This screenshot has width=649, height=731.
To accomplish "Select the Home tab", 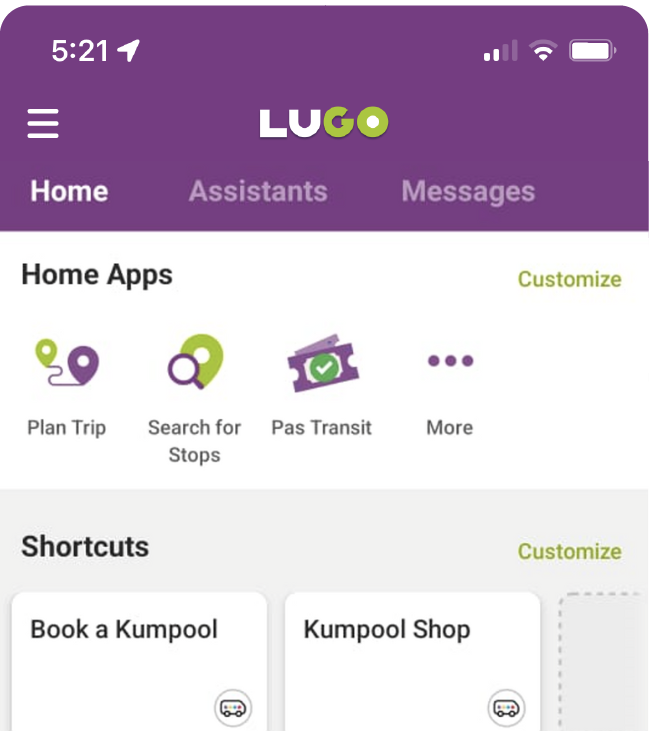I will (69, 191).
